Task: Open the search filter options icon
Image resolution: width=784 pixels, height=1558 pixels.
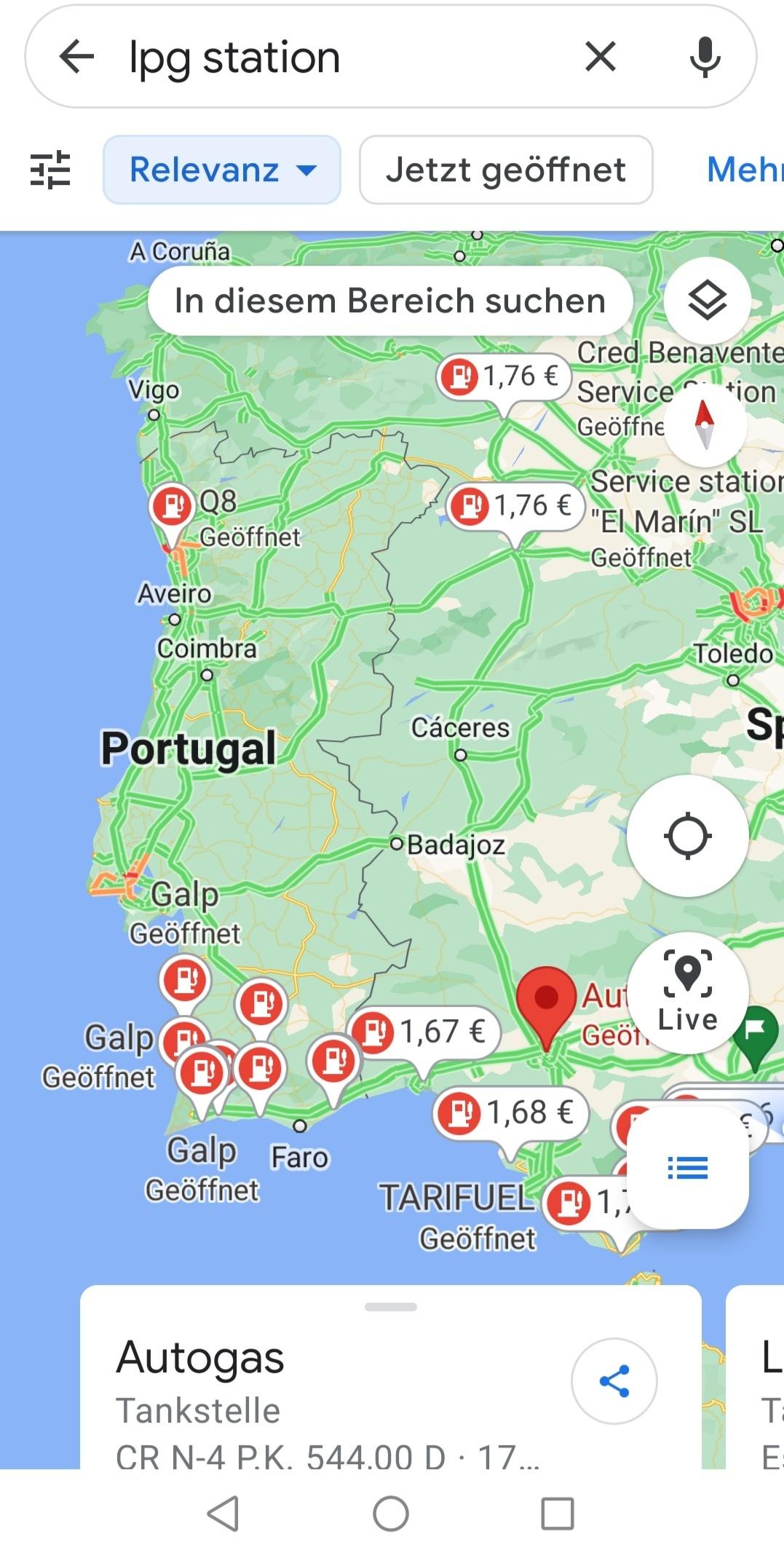Action: [50, 170]
